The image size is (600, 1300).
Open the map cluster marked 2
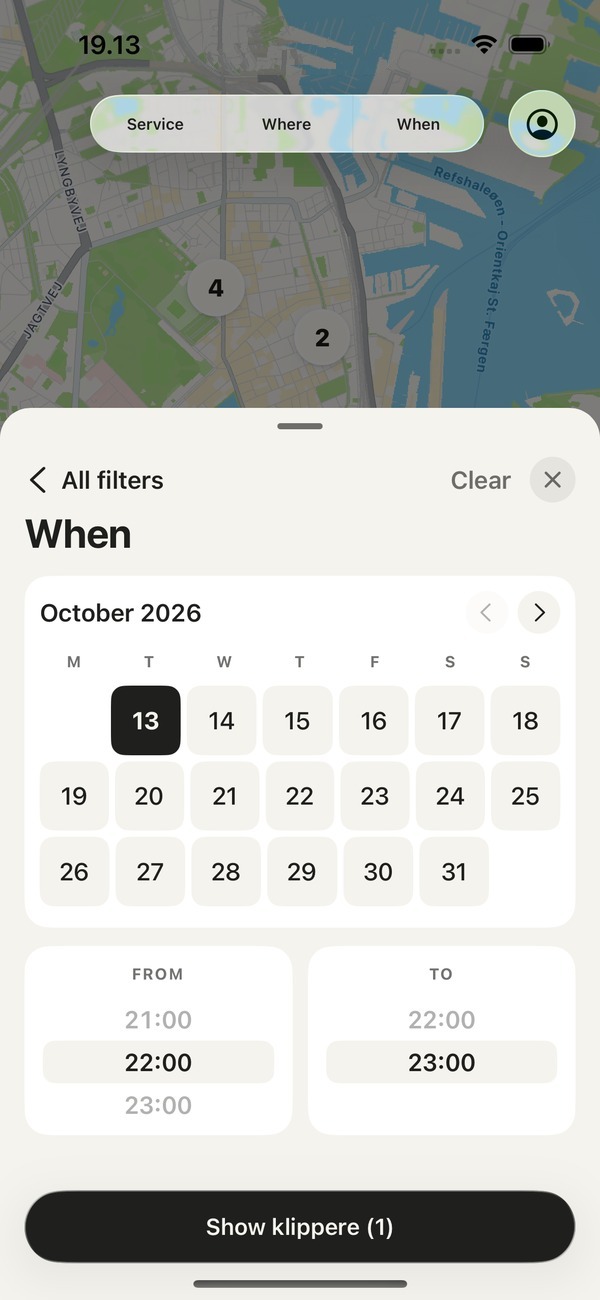click(322, 338)
